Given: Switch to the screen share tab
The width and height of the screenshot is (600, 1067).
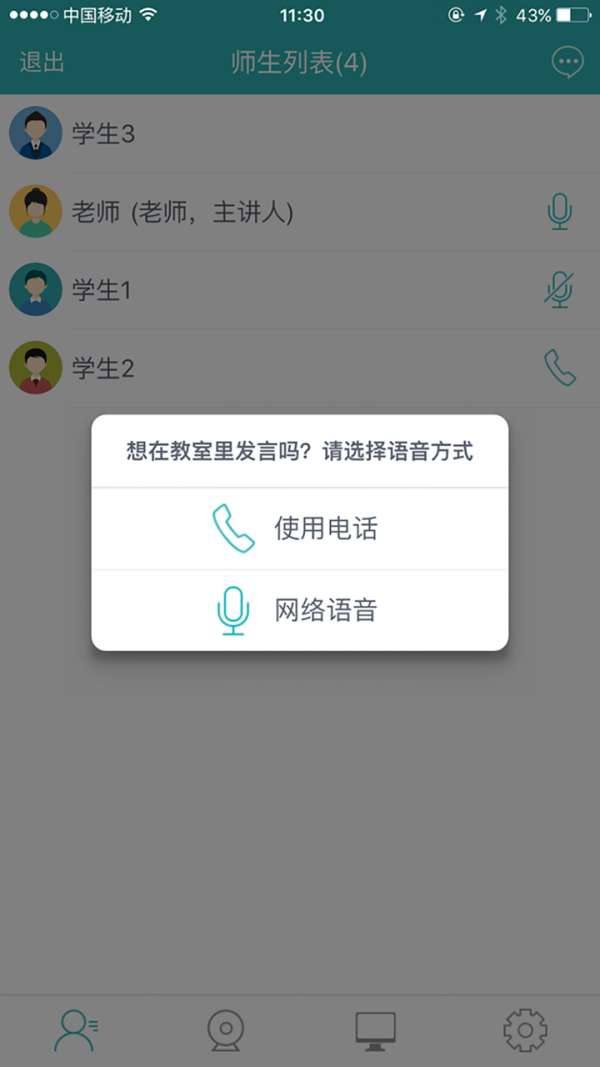Looking at the screenshot, I should click(x=375, y=1030).
